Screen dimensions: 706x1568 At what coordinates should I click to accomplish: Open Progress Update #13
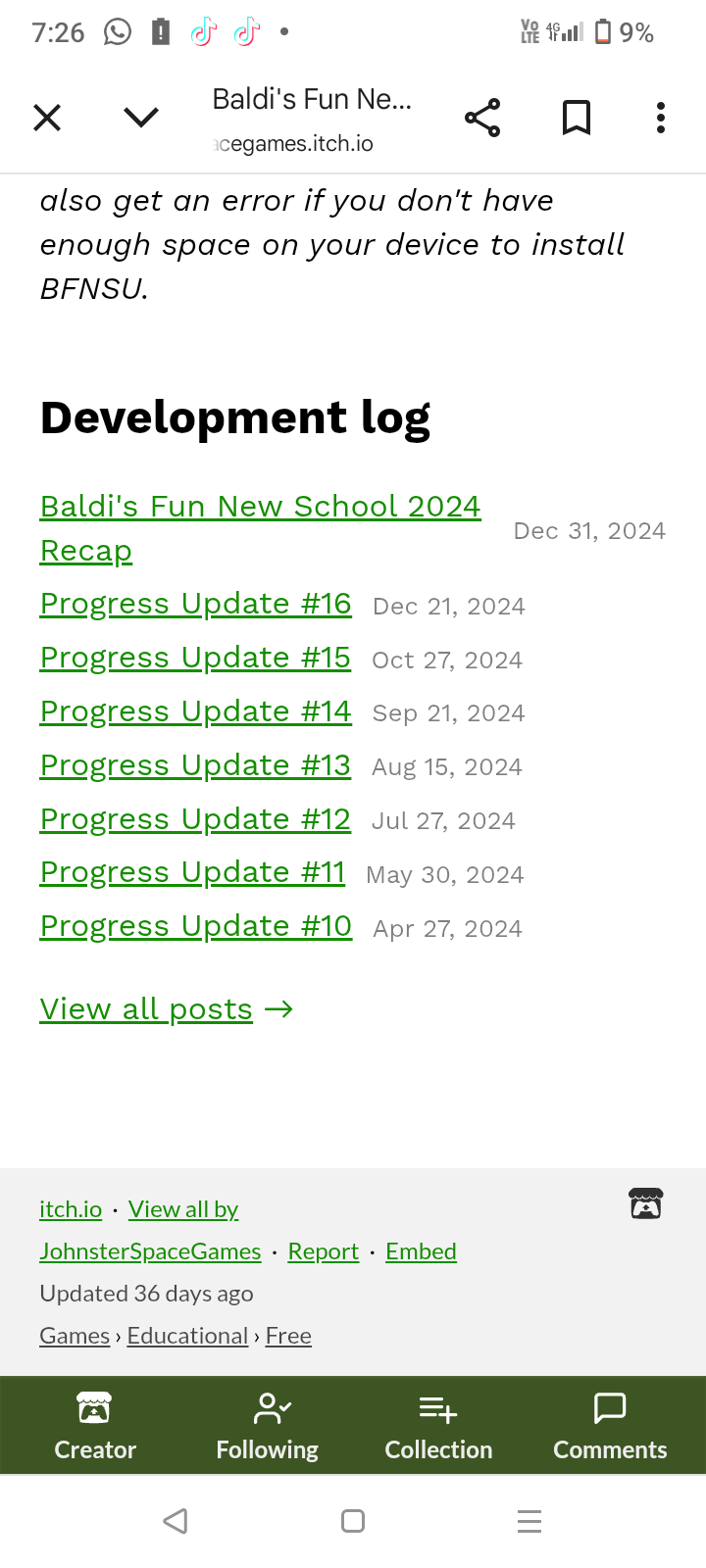[x=195, y=765]
